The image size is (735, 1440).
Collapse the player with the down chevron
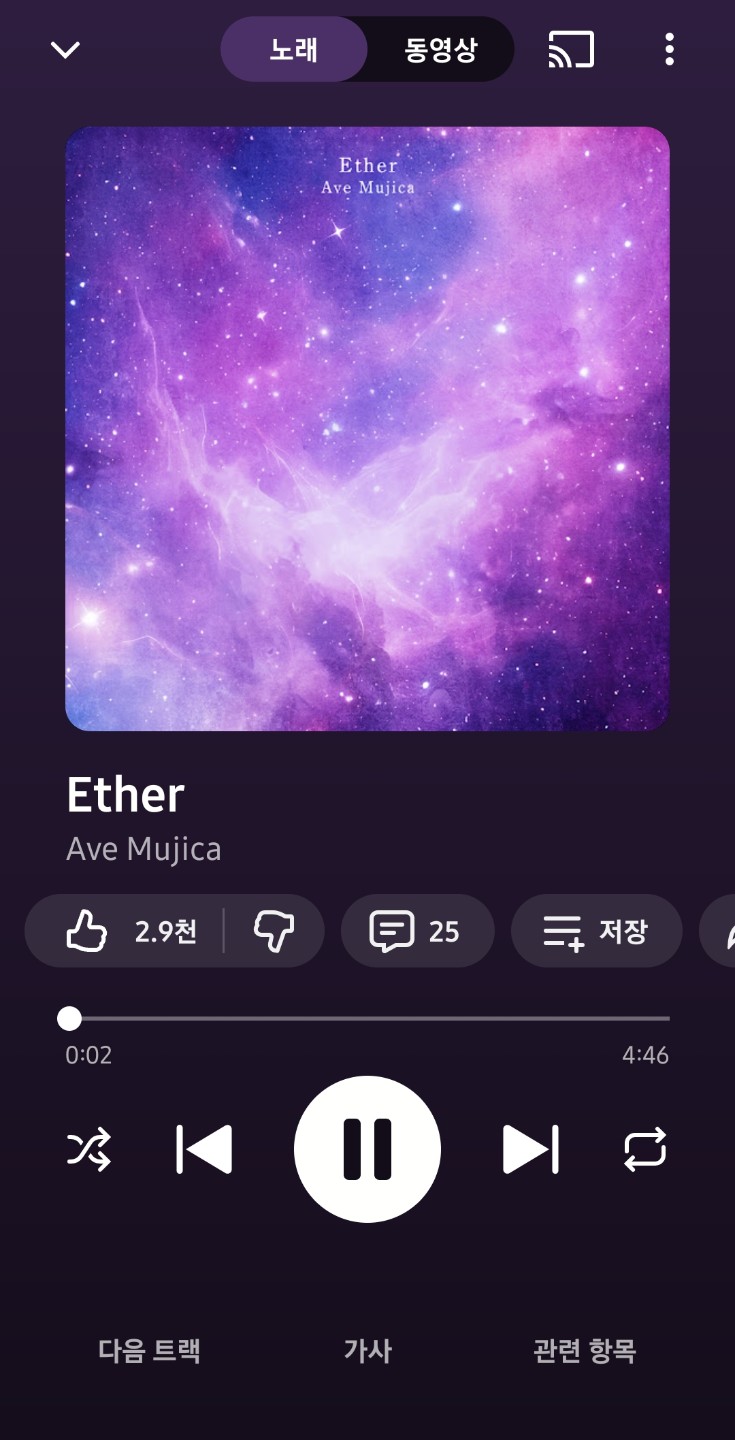[65, 49]
